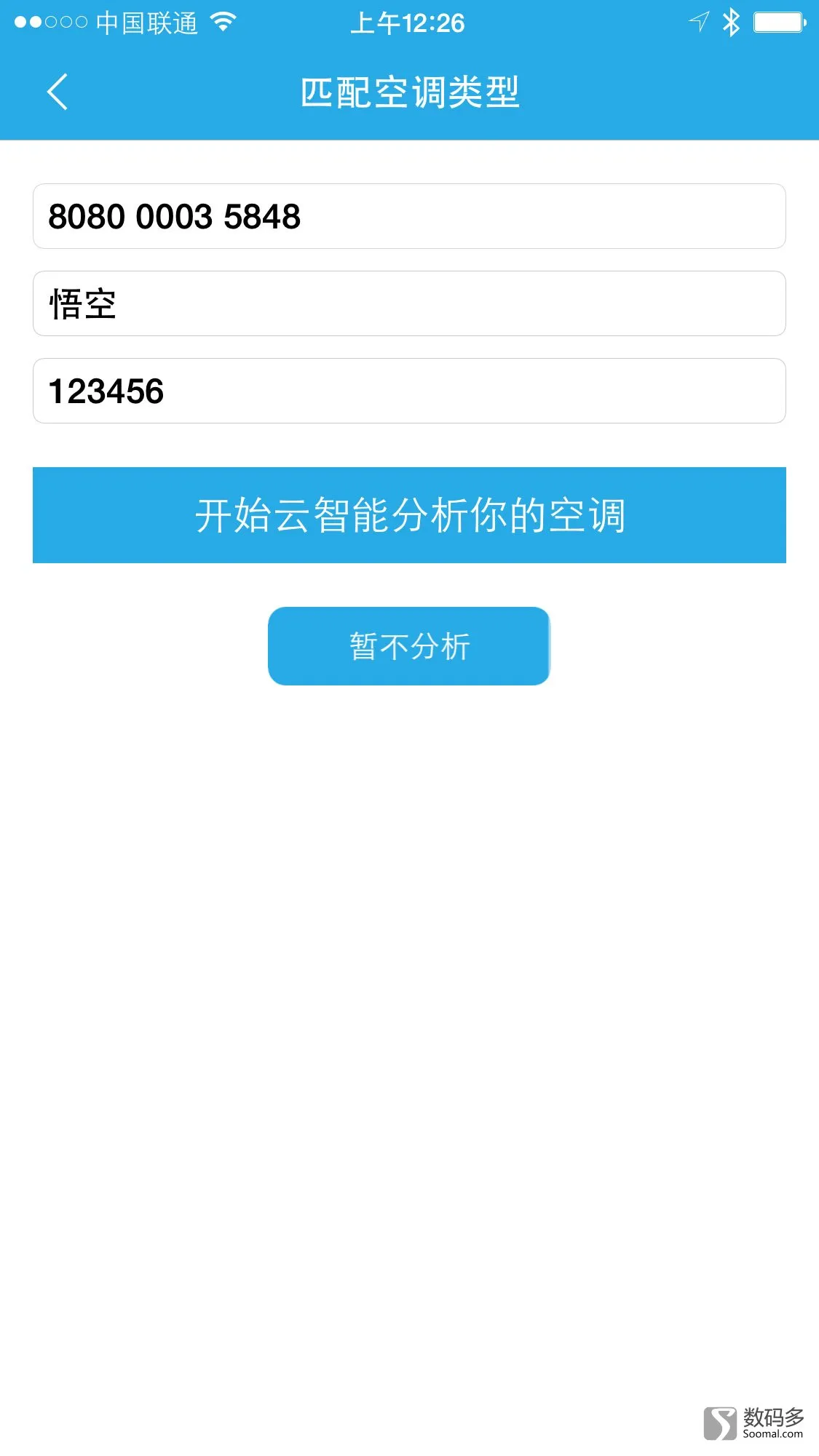
Task: Edit the 8080 0003 5848 number field
Action: [409, 216]
